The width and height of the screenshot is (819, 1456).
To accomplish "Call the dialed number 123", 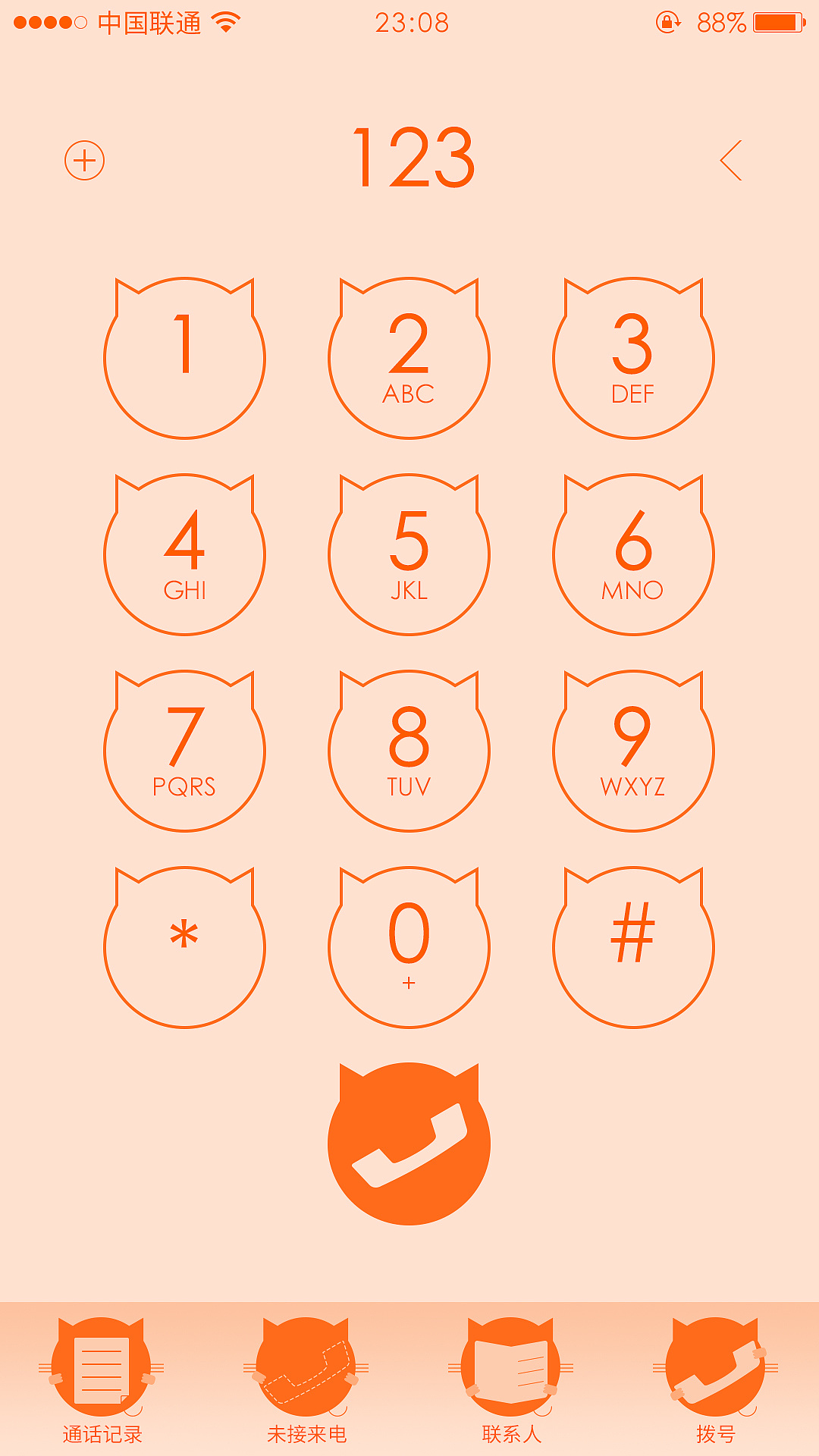I will (x=409, y=1144).
